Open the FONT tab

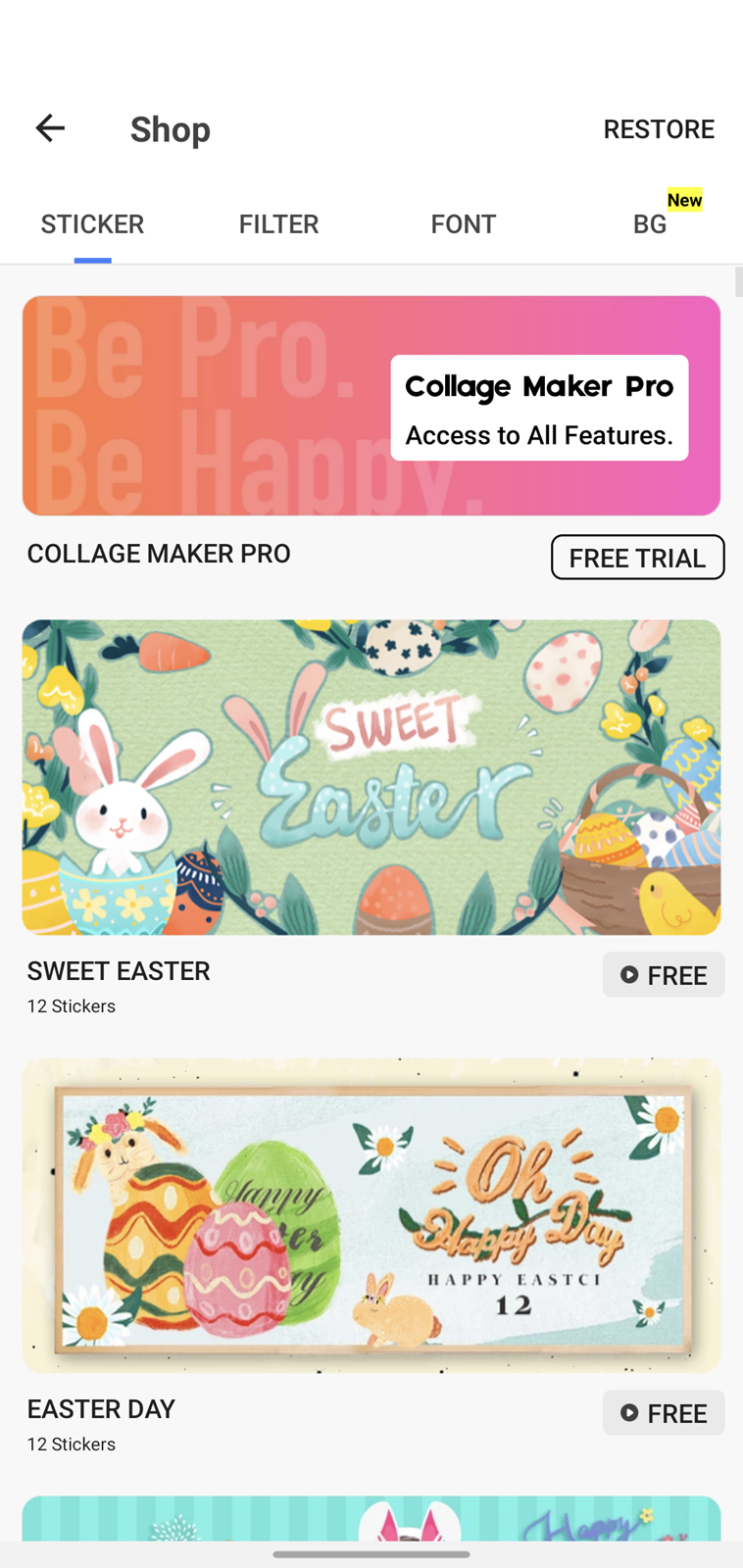click(464, 223)
